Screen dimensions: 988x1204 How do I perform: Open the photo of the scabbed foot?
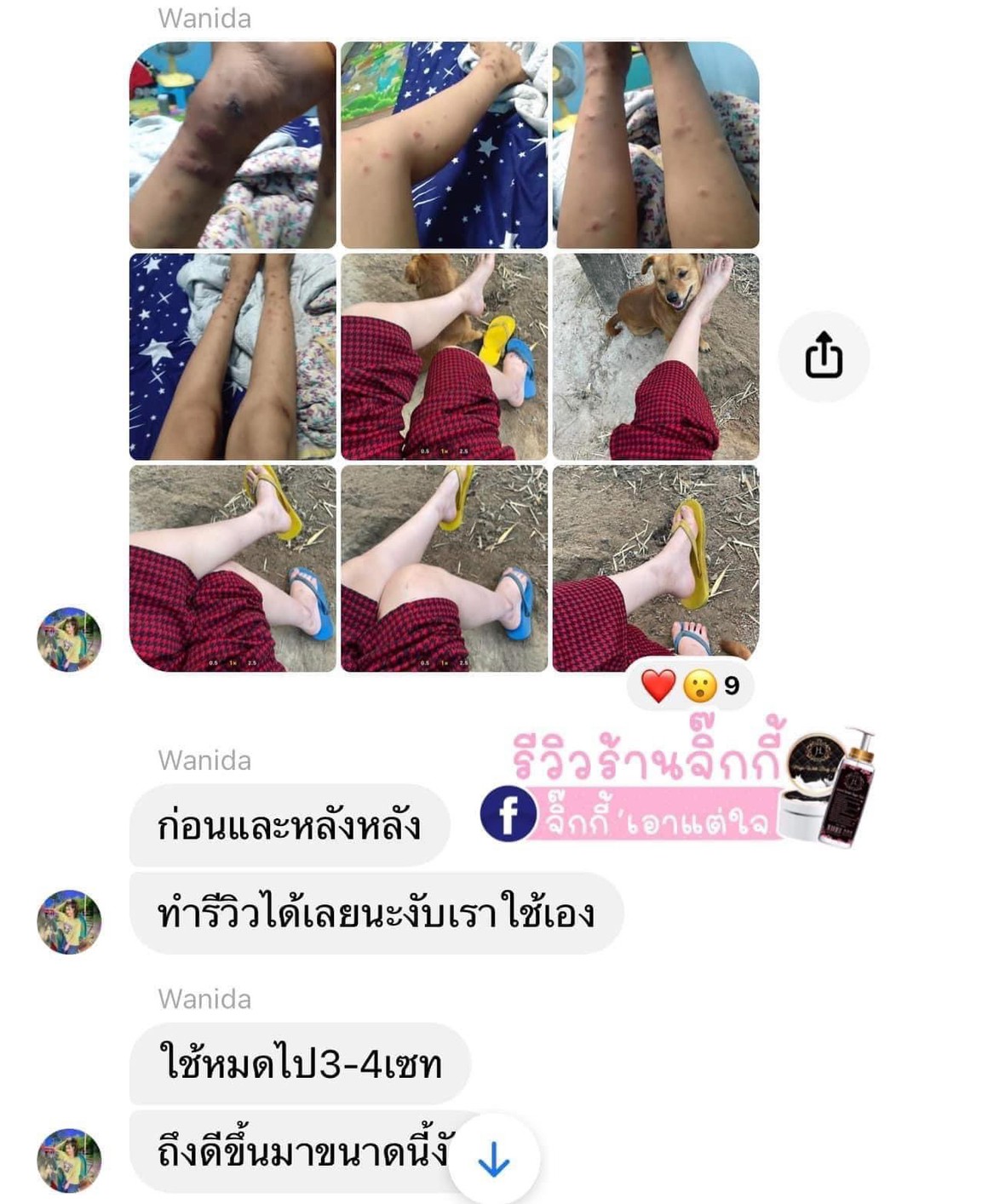click(x=233, y=145)
